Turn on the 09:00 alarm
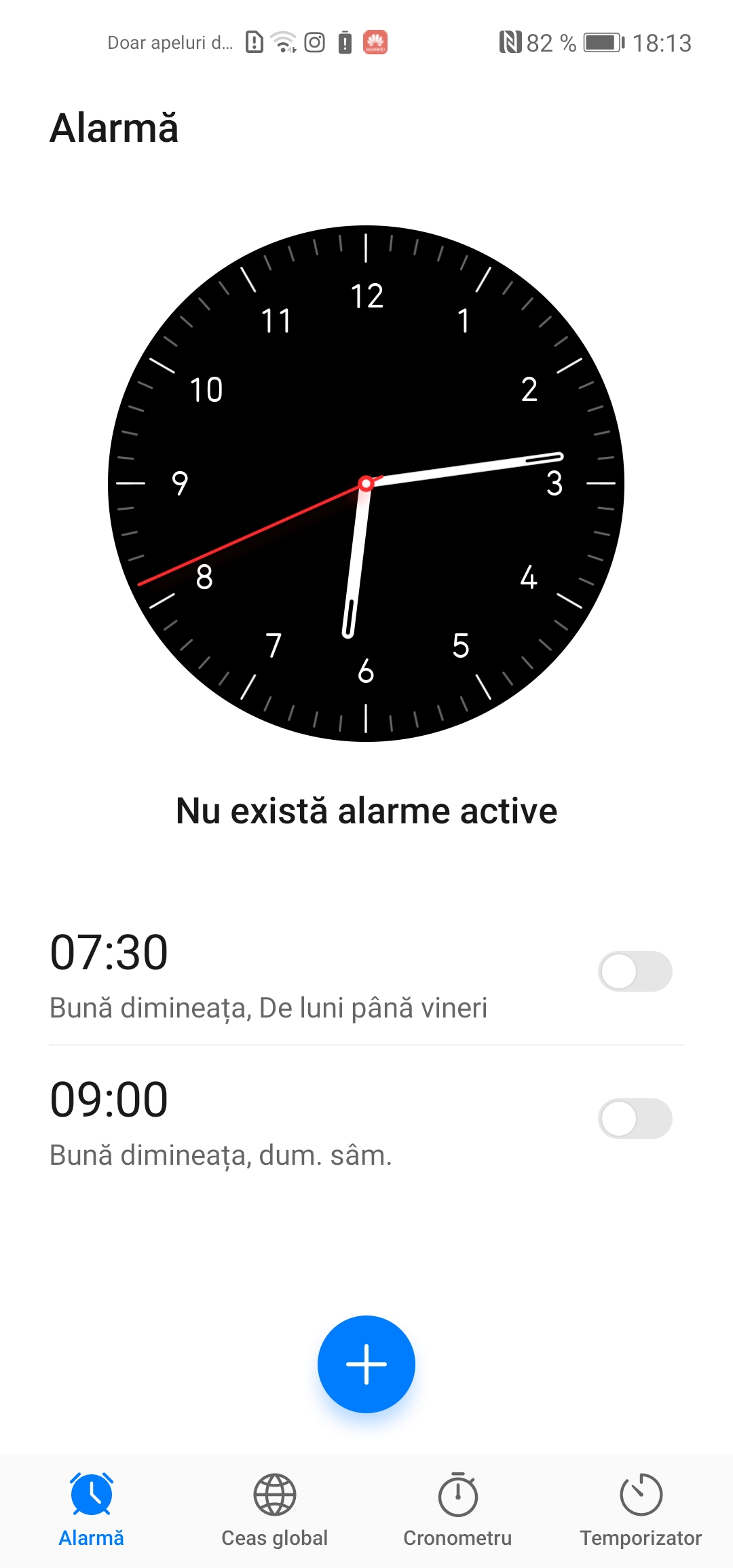 [635, 1119]
